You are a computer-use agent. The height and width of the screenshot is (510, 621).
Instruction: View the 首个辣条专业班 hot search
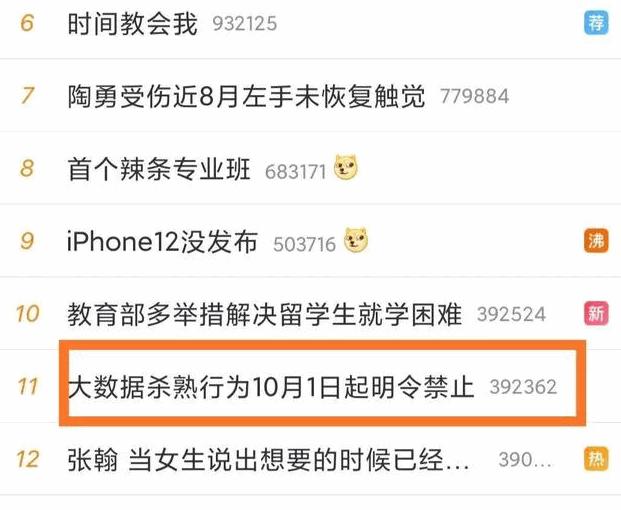tap(158, 169)
